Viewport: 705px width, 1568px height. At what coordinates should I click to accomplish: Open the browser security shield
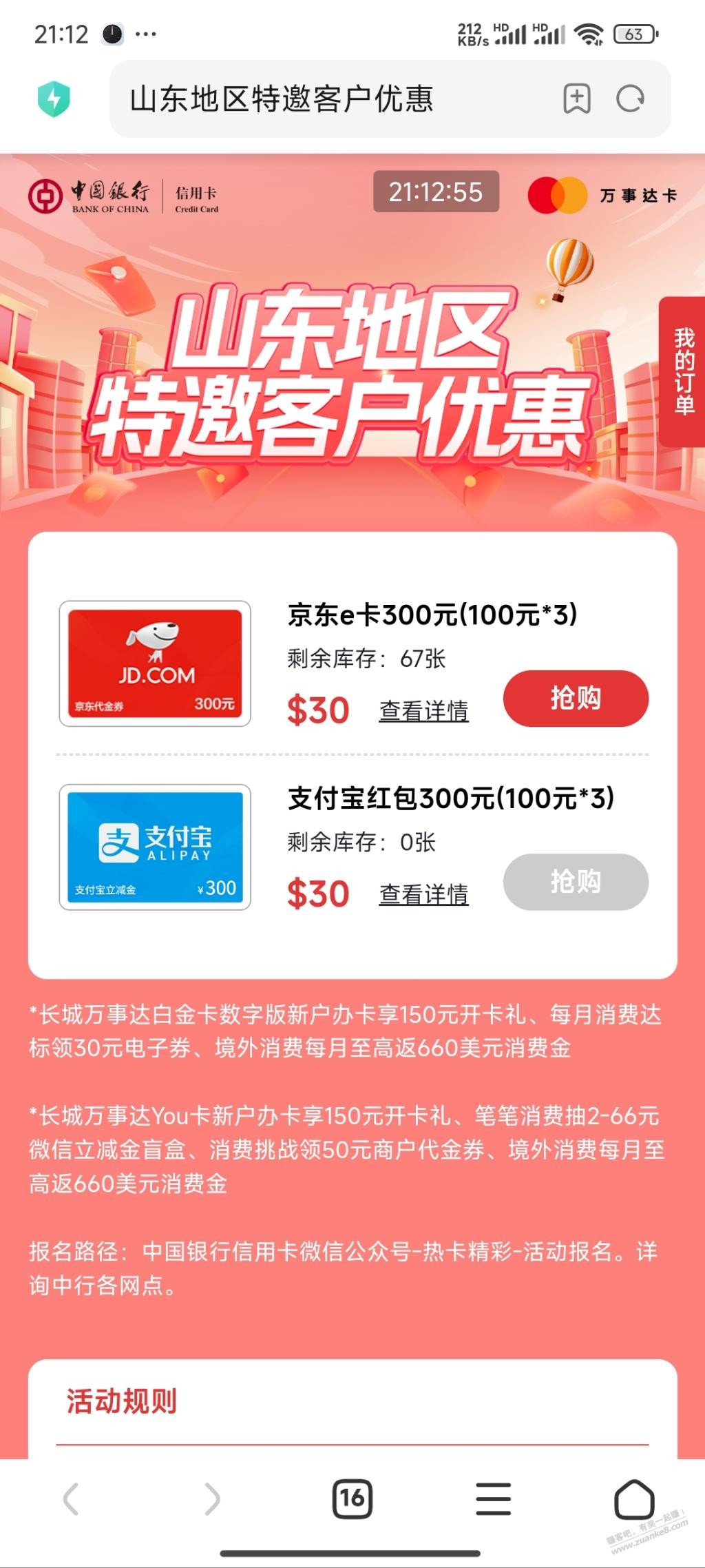pos(54,99)
